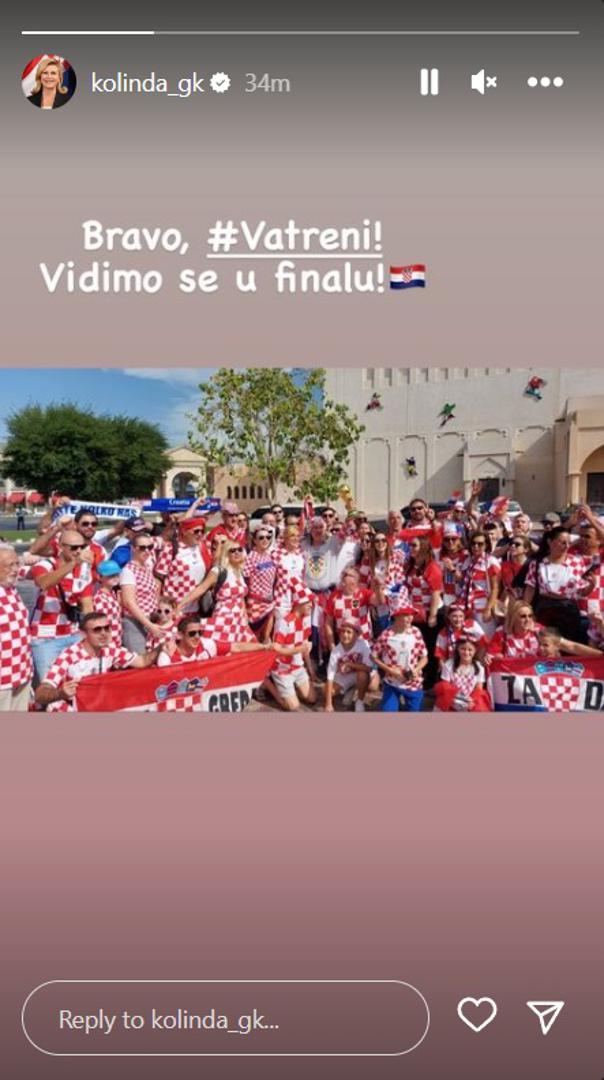The image size is (604, 1080).
Task: Like this story with the heart
Action: pyautogui.click(x=477, y=1015)
